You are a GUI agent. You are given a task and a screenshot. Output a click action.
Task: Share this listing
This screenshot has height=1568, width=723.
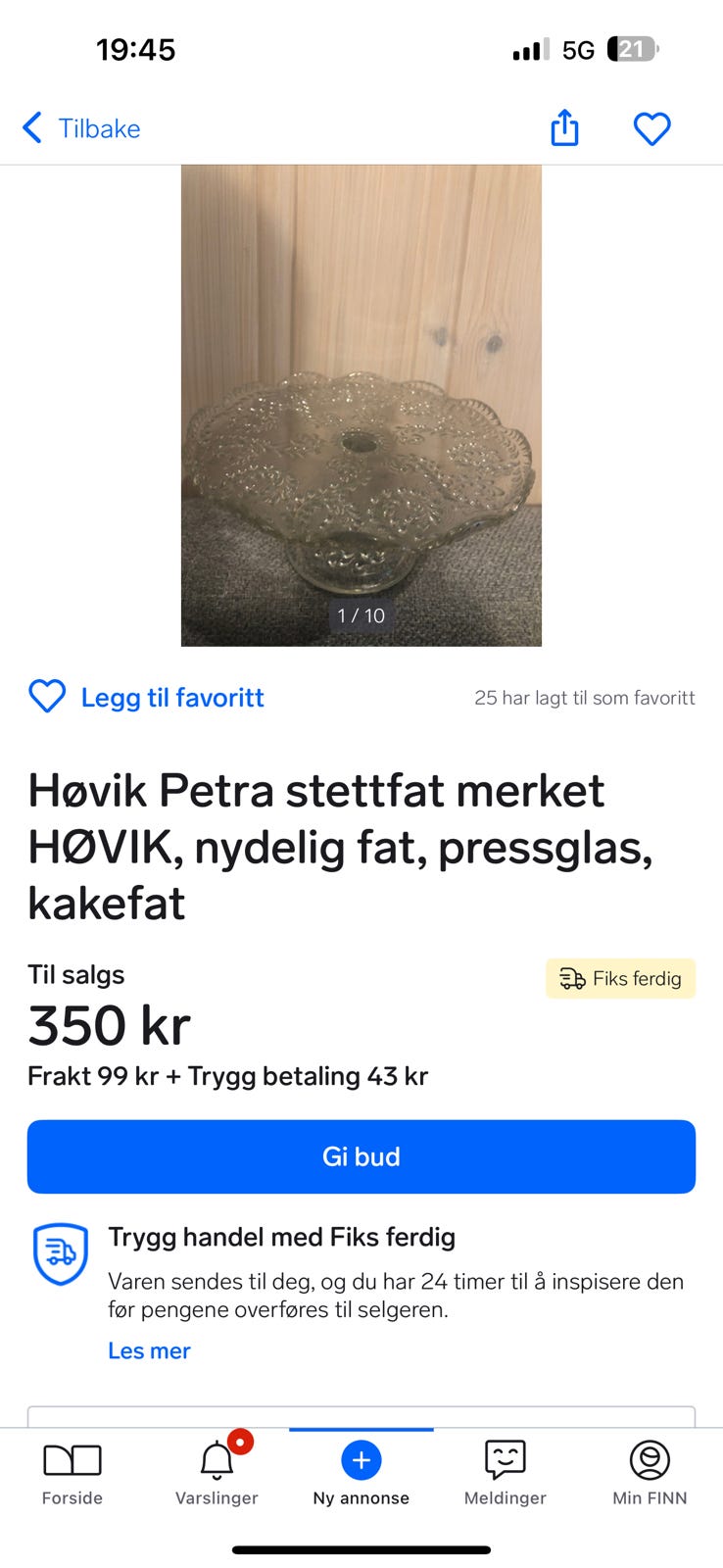click(564, 127)
